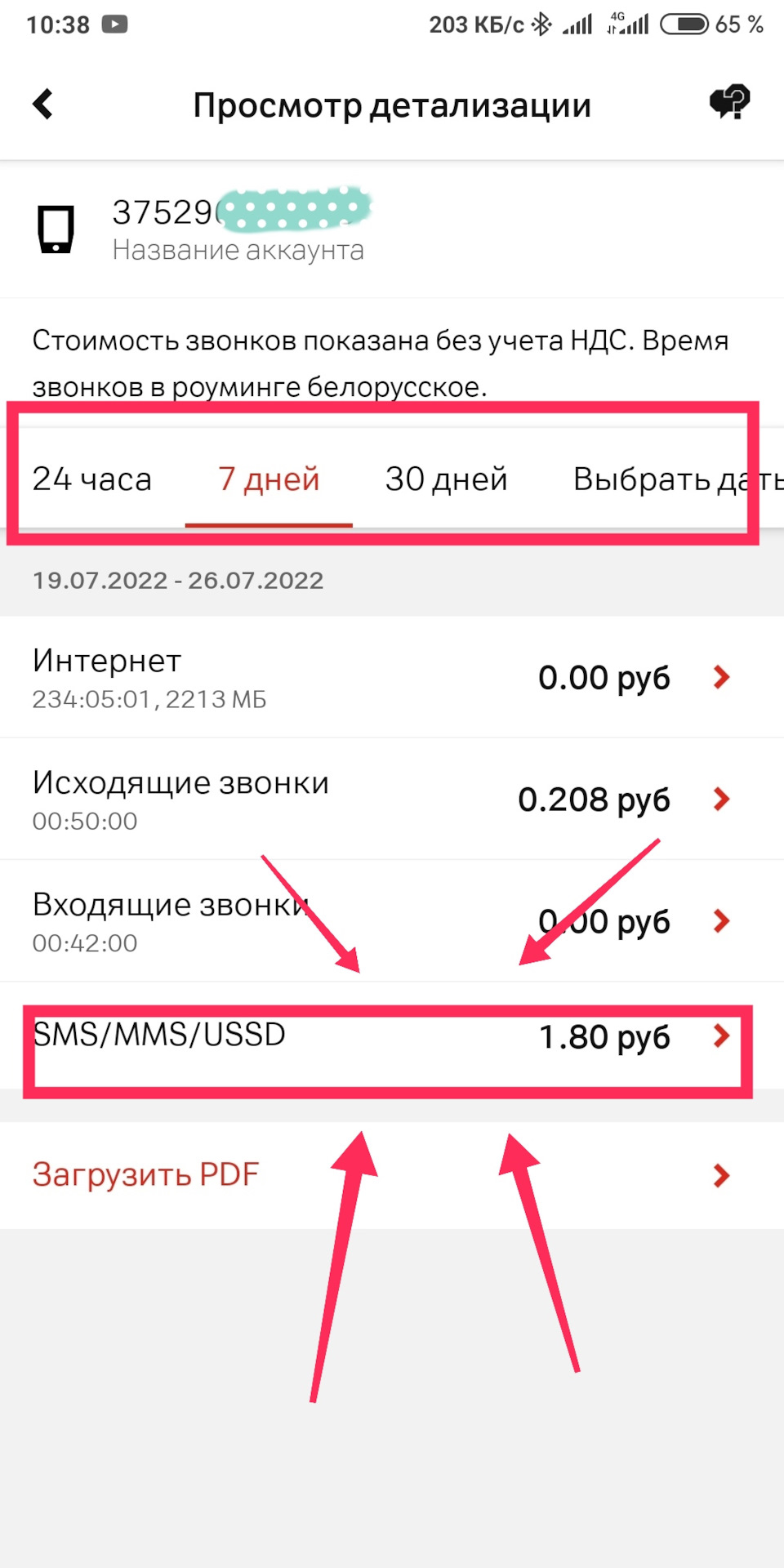Go back from the detalization view
This screenshot has height=1568, width=784.
pos(43,105)
